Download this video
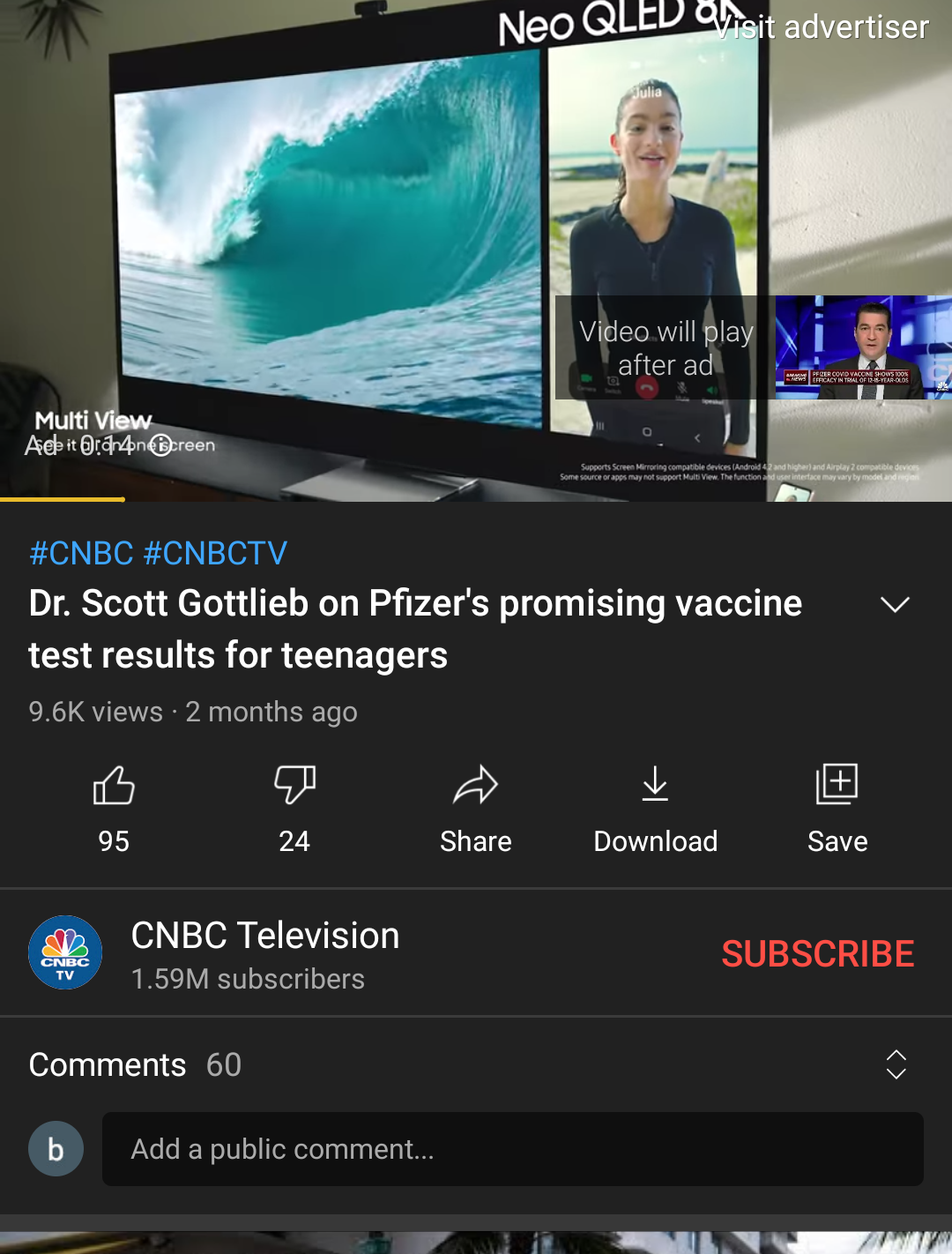 tap(655, 807)
